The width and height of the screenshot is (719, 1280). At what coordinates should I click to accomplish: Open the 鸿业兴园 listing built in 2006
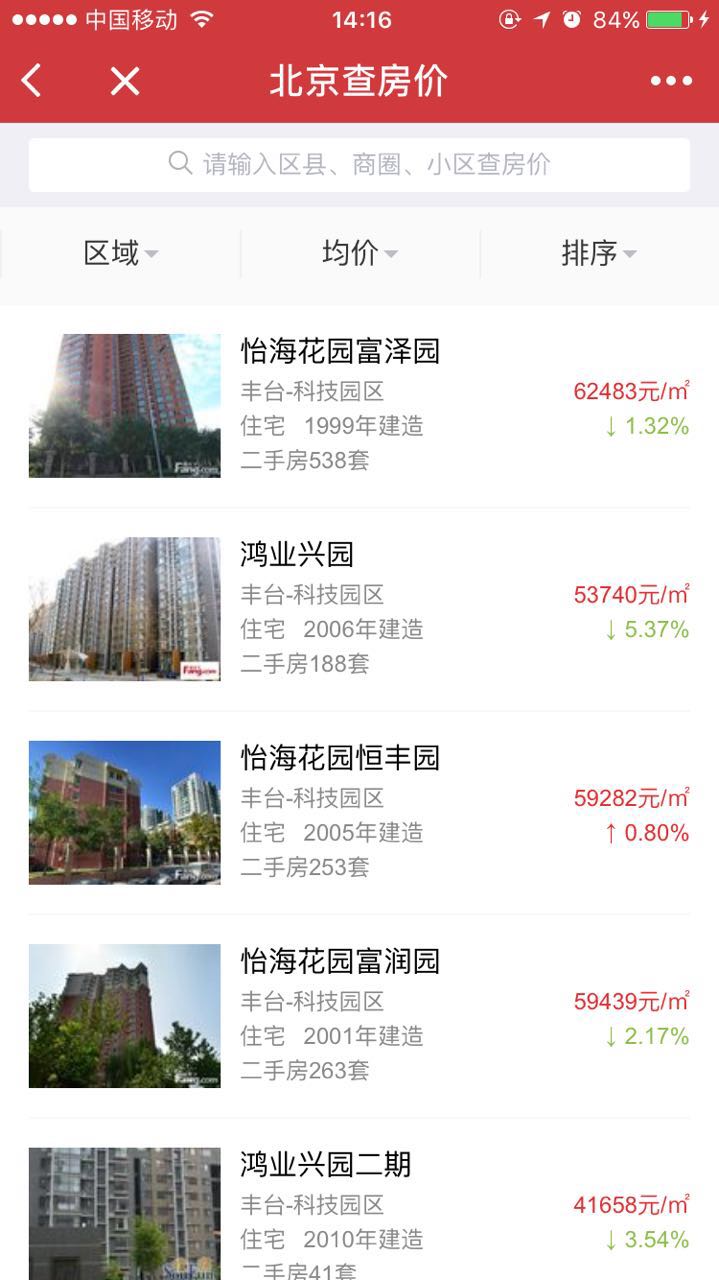coord(359,609)
